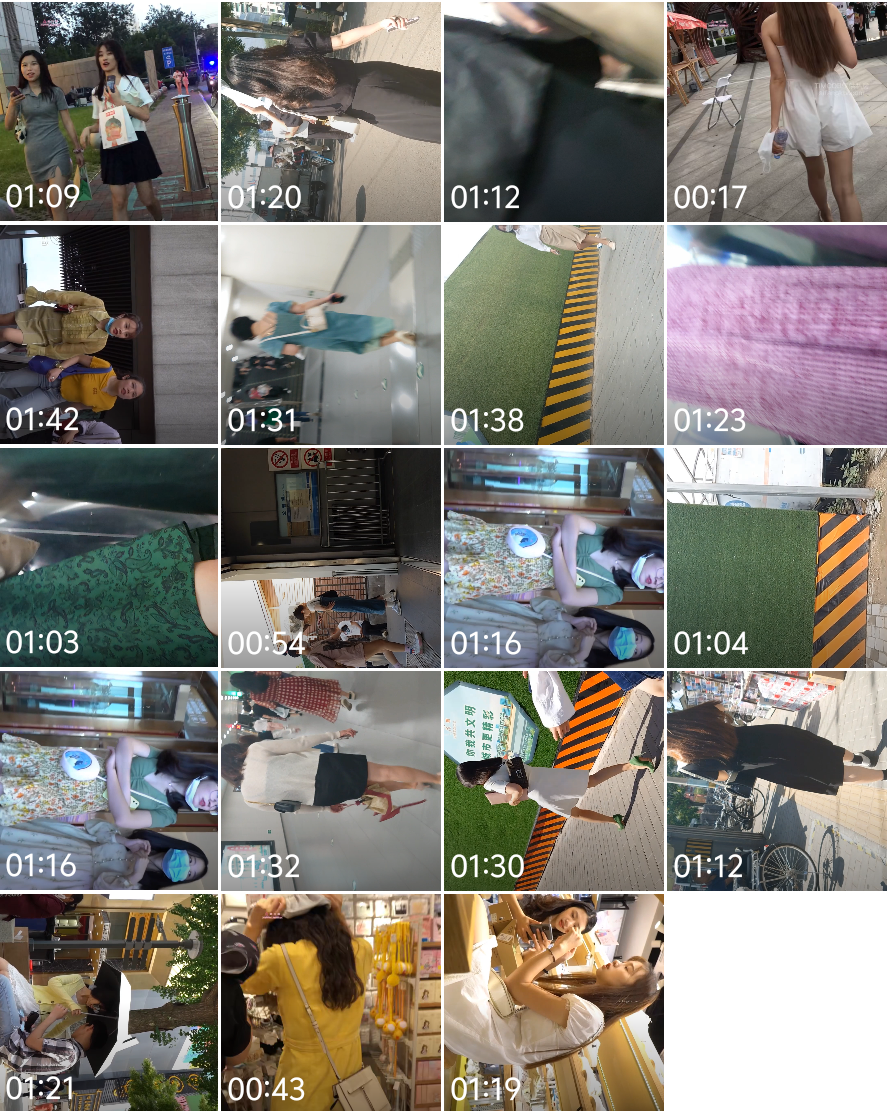Open the 01:21 video with umbrella
Screen dimensions: 887x1111
coord(109,1002)
